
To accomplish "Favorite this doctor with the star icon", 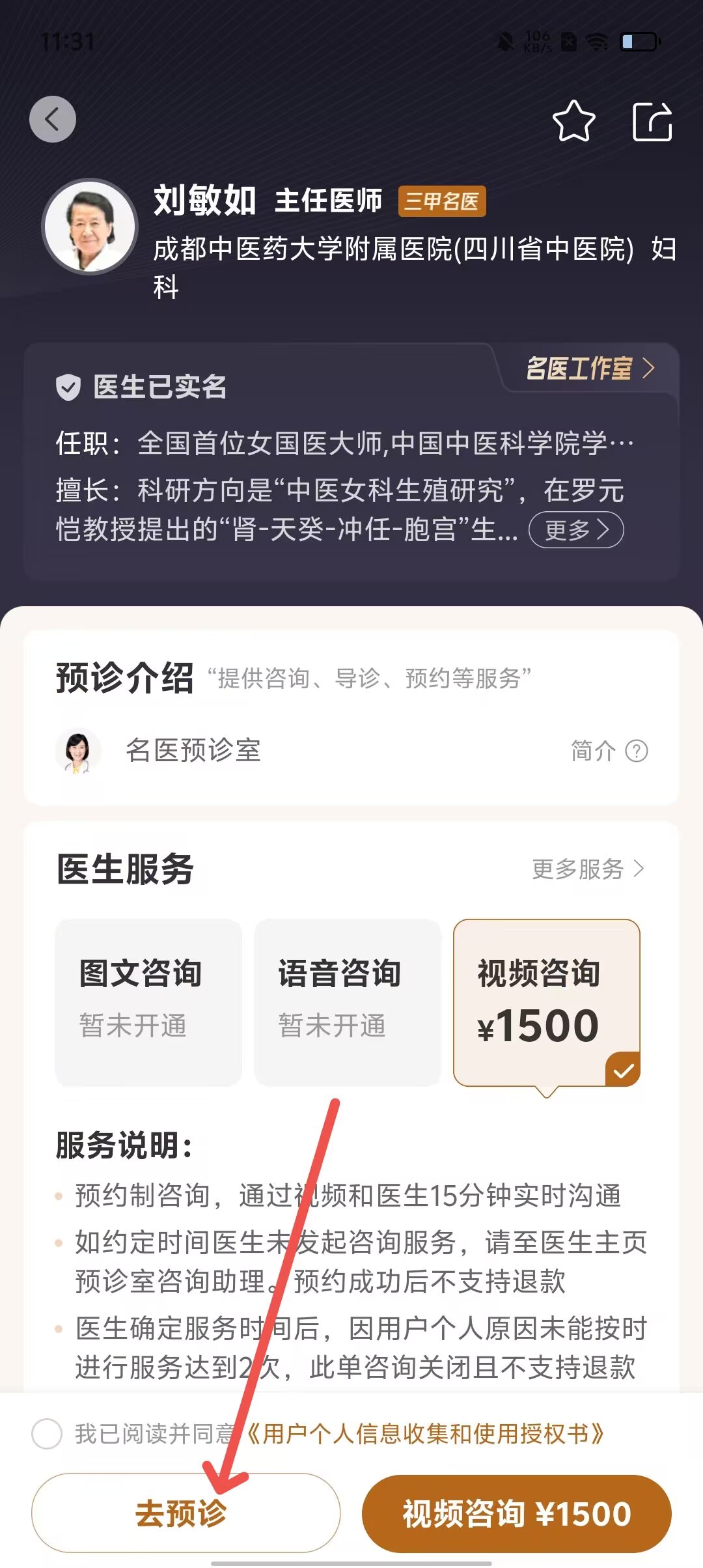I will click(573, 121).
